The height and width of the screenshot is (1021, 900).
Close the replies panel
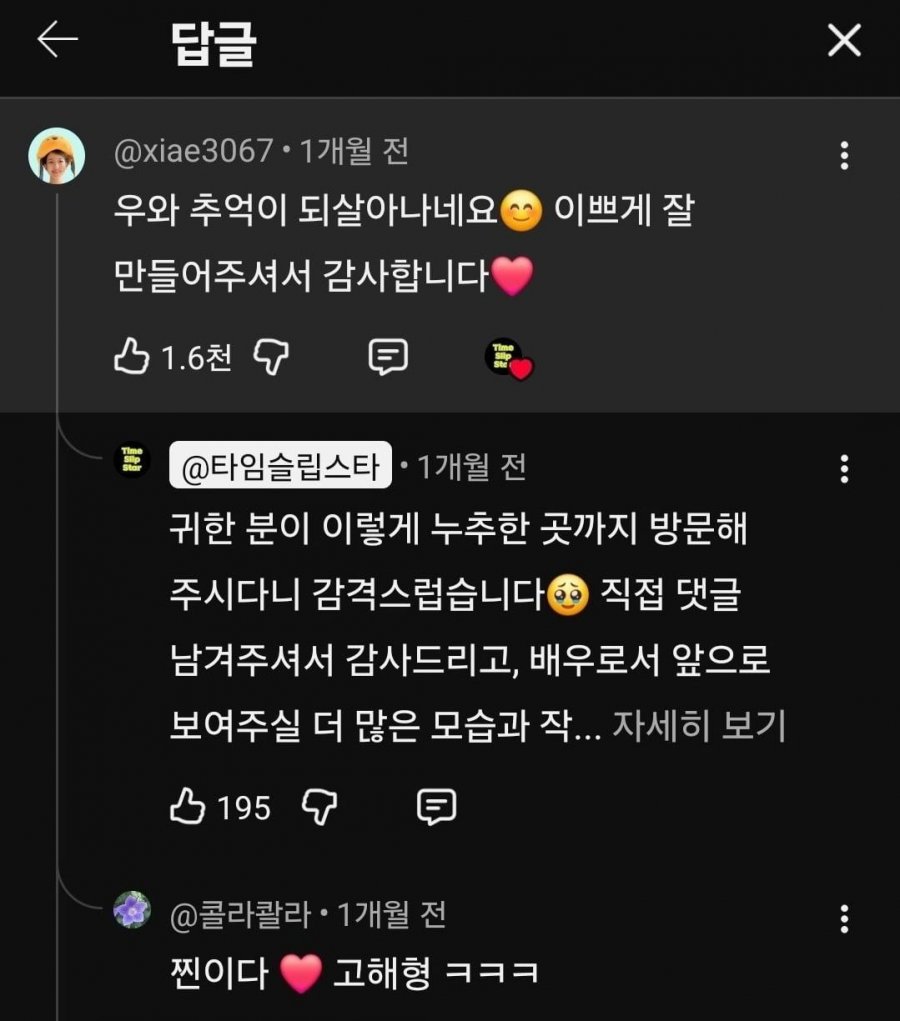pos(845,41)
